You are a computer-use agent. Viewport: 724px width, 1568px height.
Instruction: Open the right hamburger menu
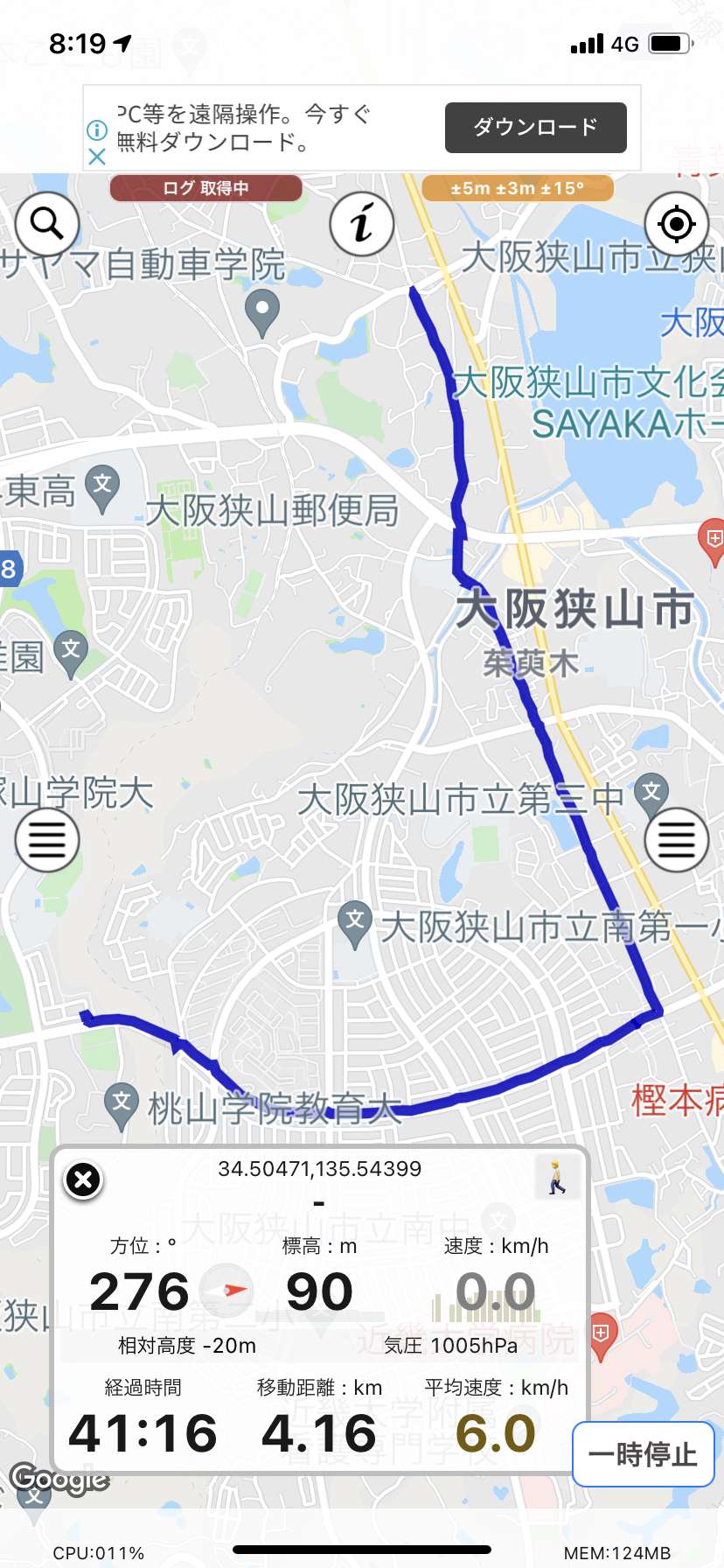coord(676,840)
